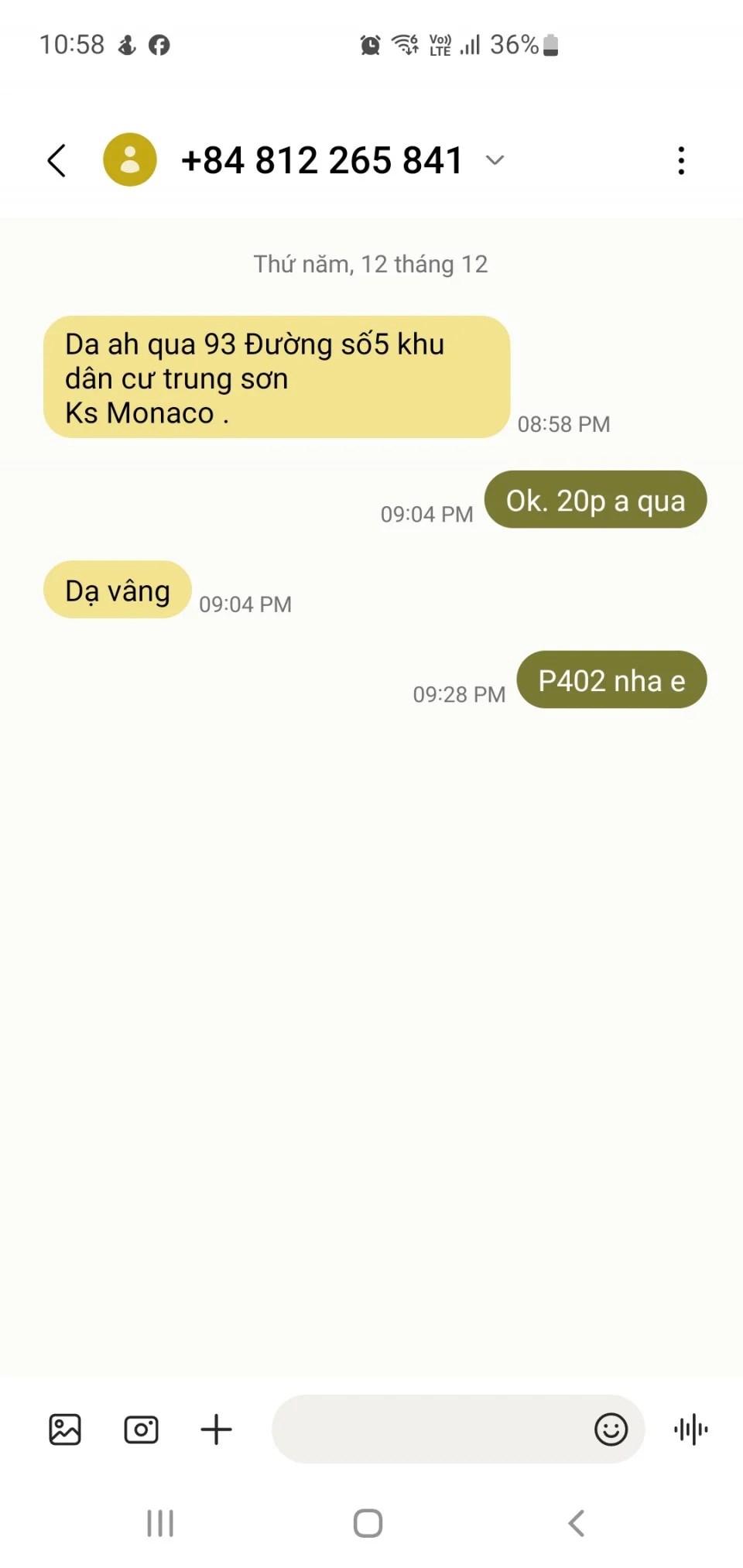Open more attachment options with plus

coord(217,1429)
